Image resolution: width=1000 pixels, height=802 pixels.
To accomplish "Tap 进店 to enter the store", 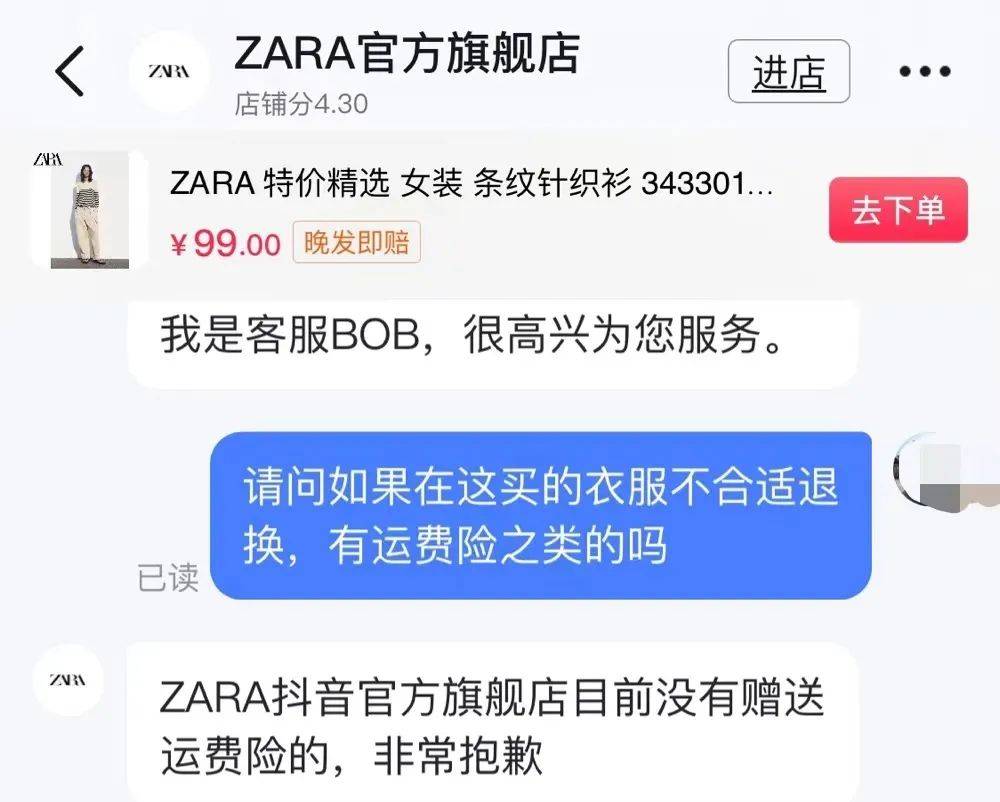I will tap(788, 72).
